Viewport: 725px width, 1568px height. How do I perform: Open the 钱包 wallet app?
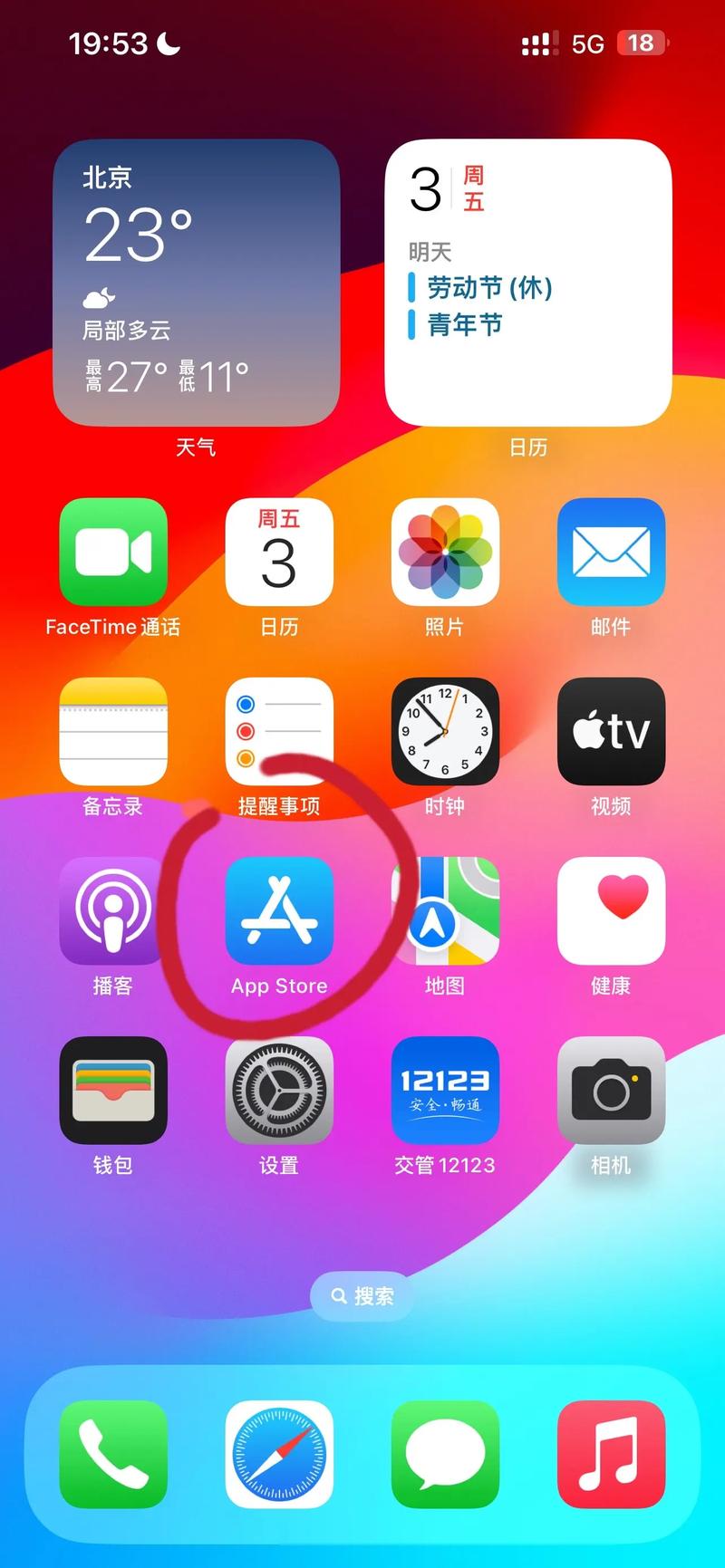[113, 1091]
